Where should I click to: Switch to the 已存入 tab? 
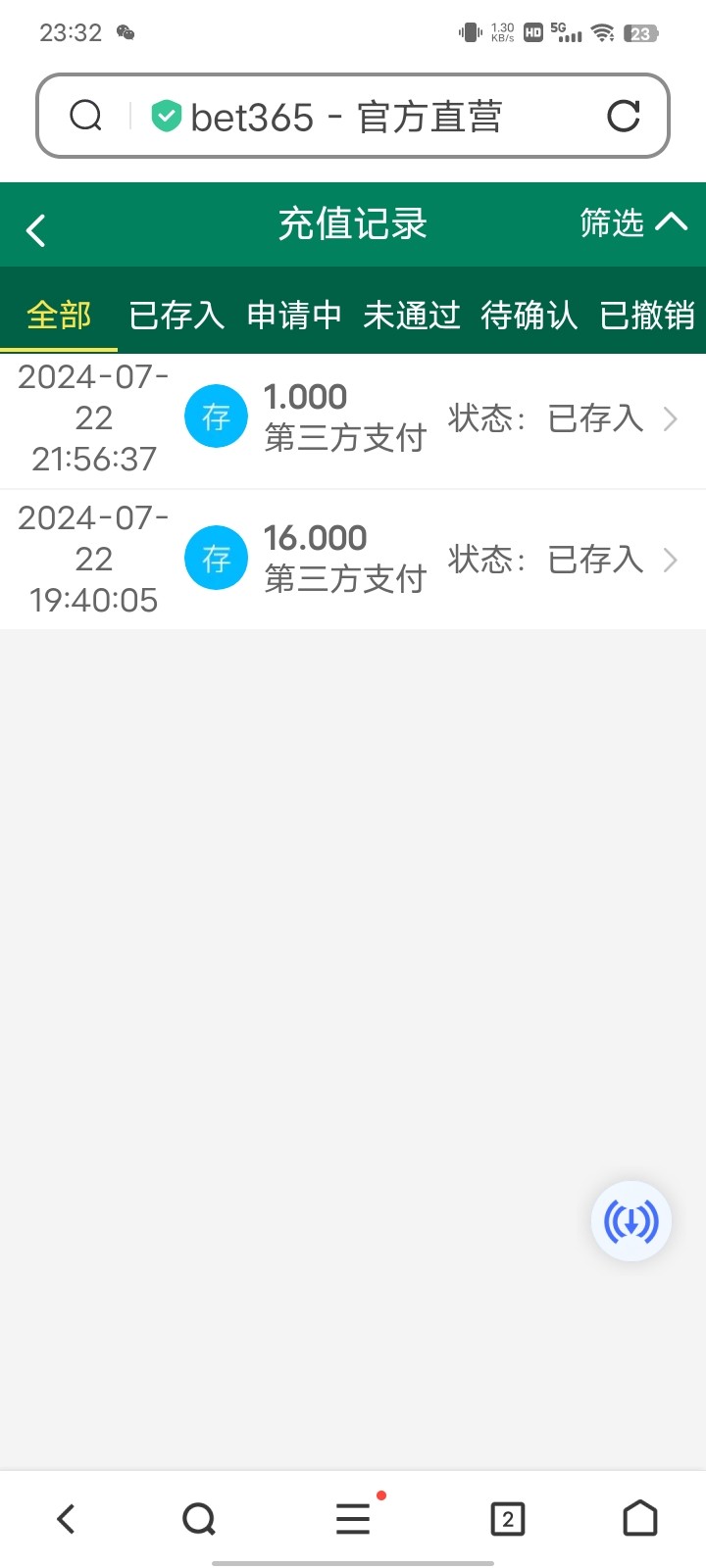coord(176,316)
